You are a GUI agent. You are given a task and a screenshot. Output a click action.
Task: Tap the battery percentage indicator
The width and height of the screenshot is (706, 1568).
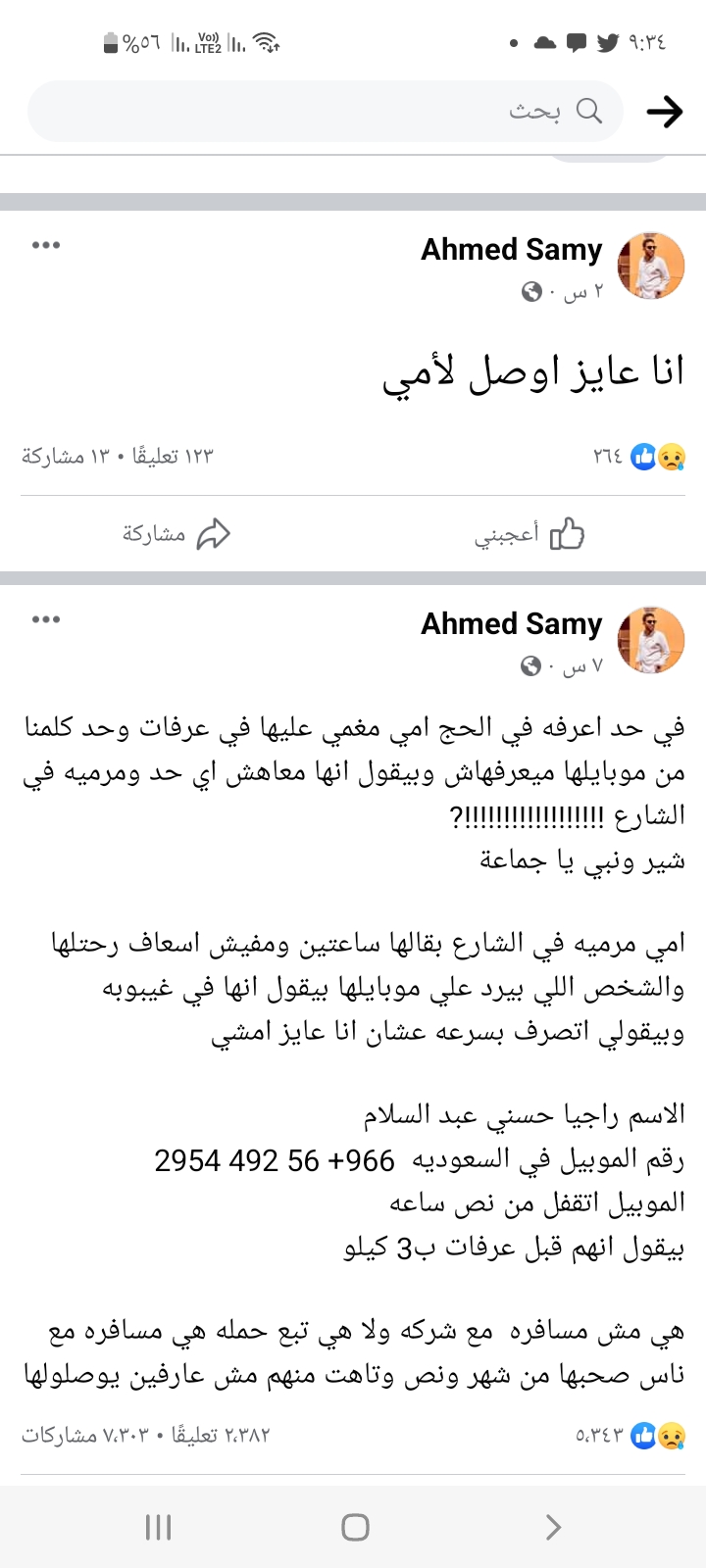(128, 41)
